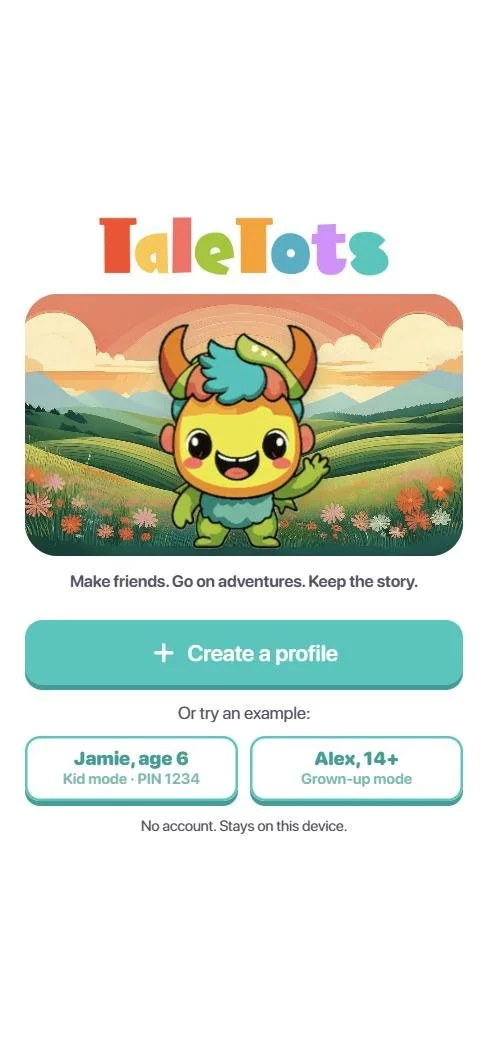Select the Alex, 14+ Grown-up mode example
This screenshot has width=488, height=1055.
[x=357, y=770]
